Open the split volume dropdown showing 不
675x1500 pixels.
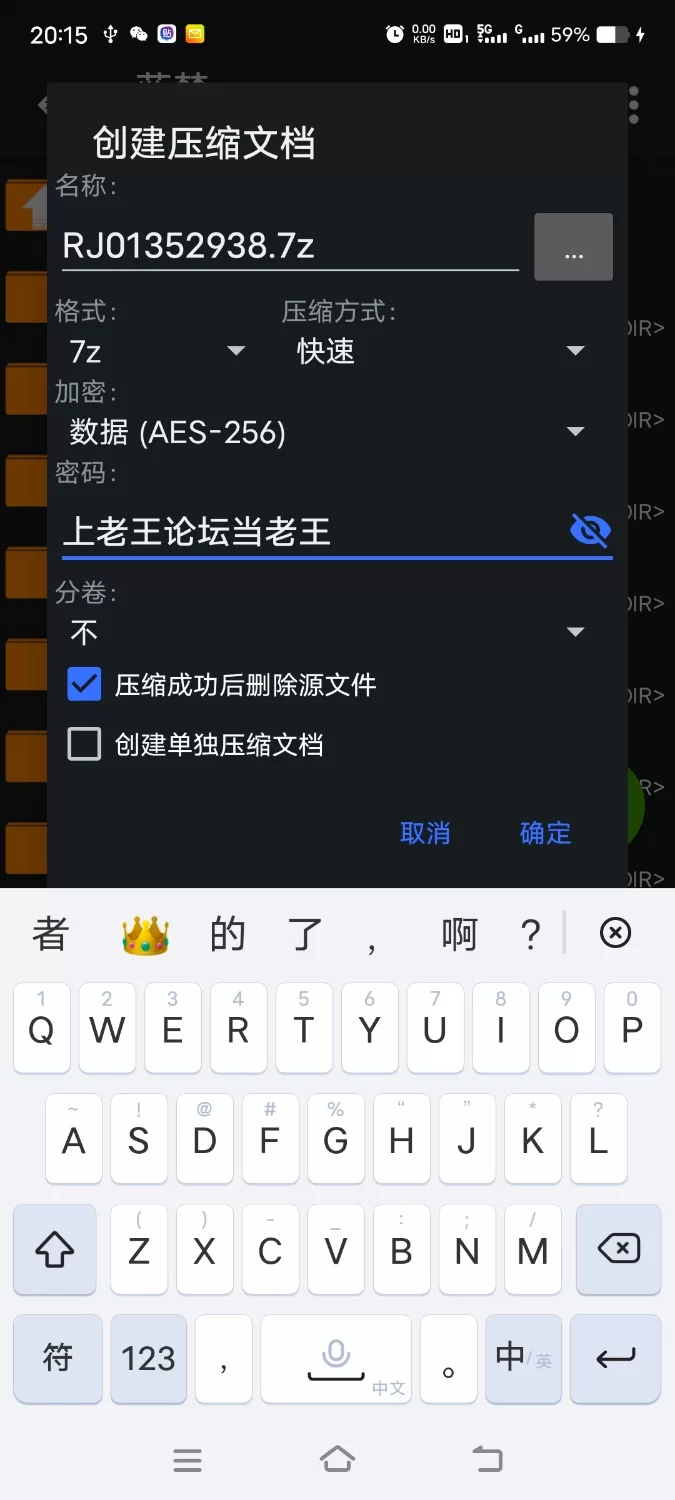(x=327, y=632)
